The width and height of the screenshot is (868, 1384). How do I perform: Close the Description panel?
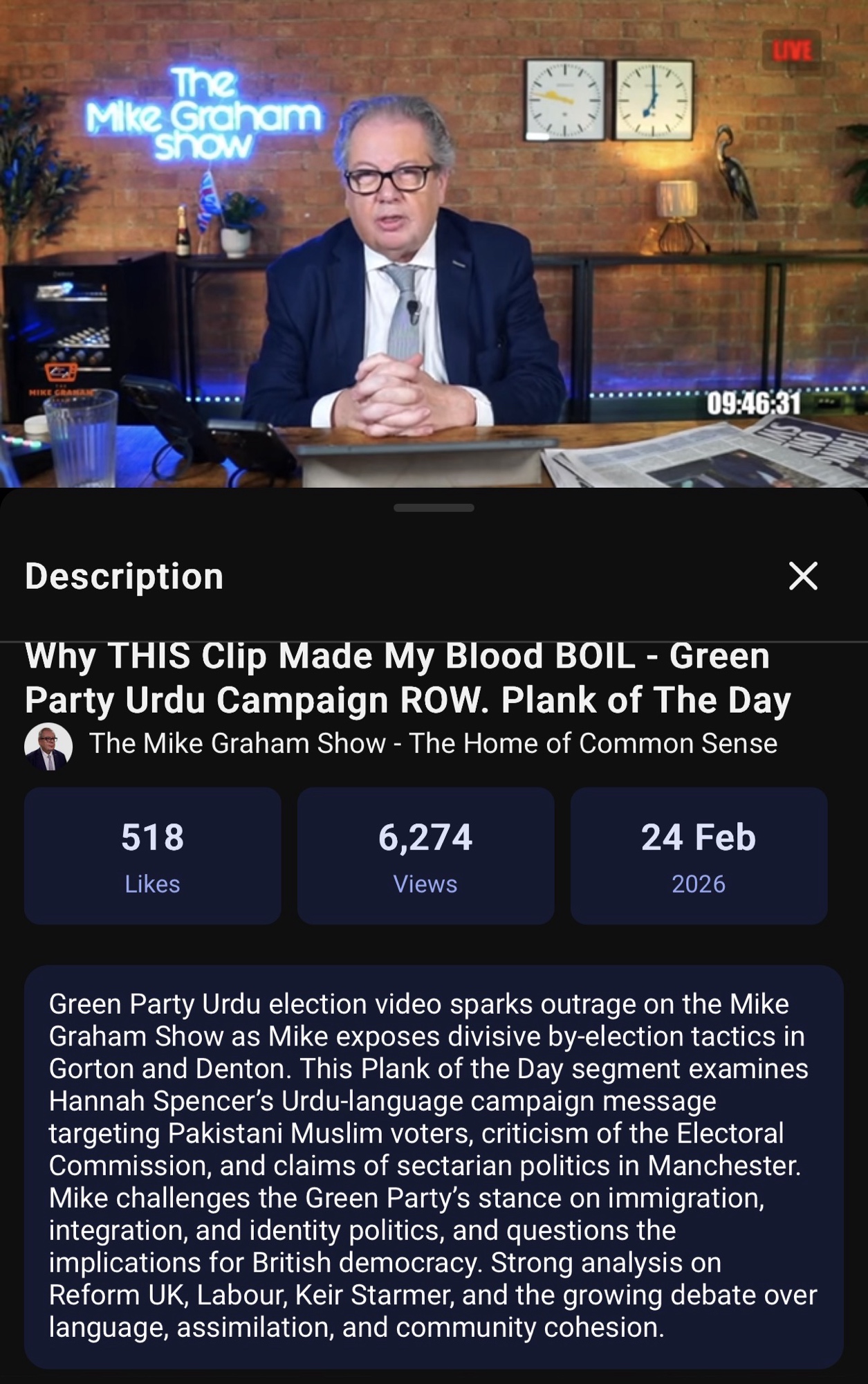(803, 576)
